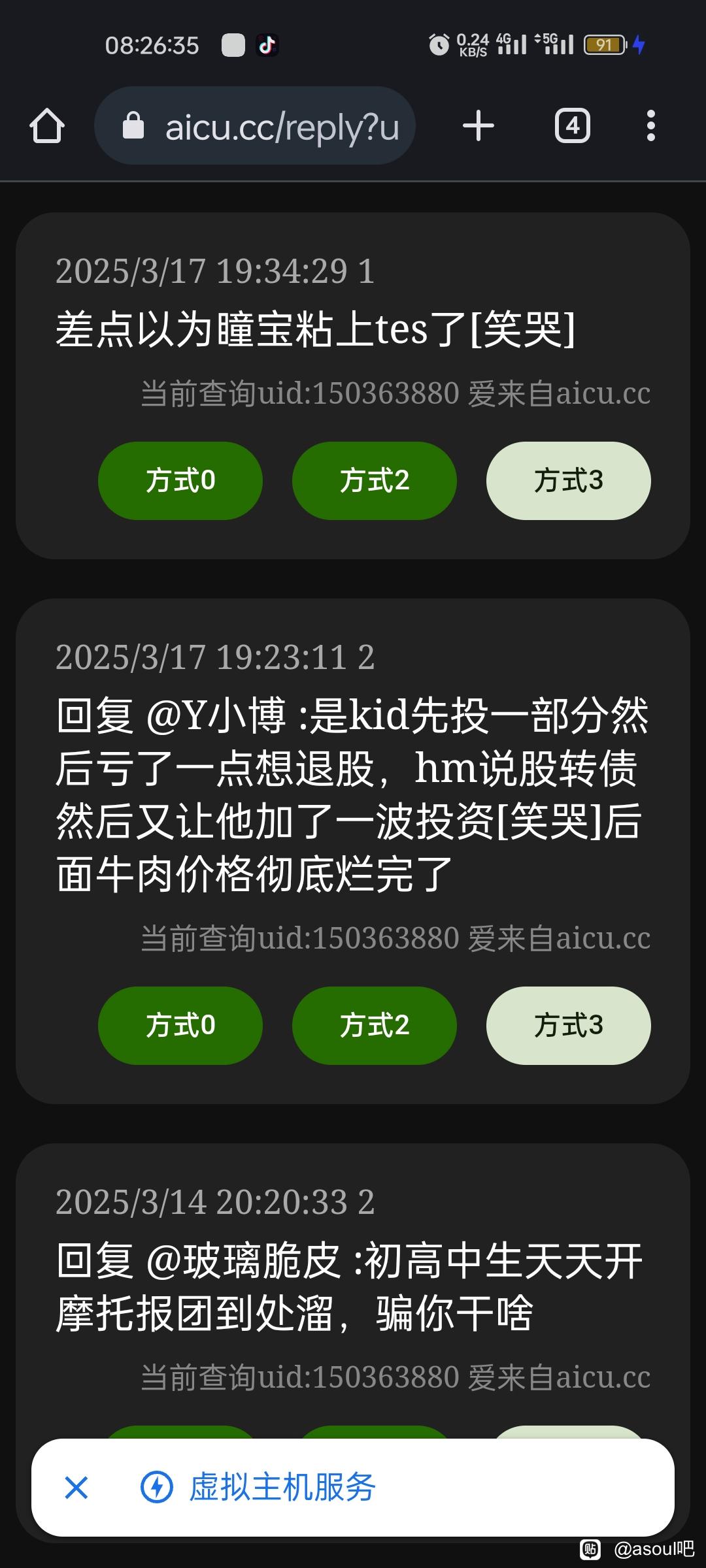The height and width of the screenshot is (1568, 706).
Task: Open the 虚拟主机服务 ad link
Action: [282, 1488]
